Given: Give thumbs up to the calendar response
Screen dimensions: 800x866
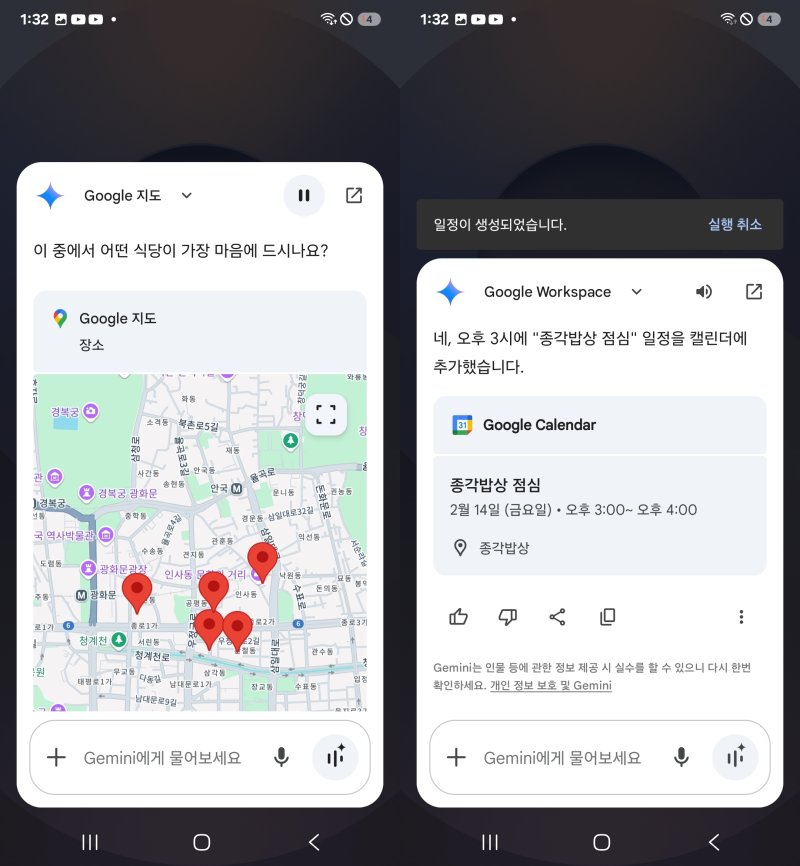Looking at the screenshot, I should (x=458, y=617).
